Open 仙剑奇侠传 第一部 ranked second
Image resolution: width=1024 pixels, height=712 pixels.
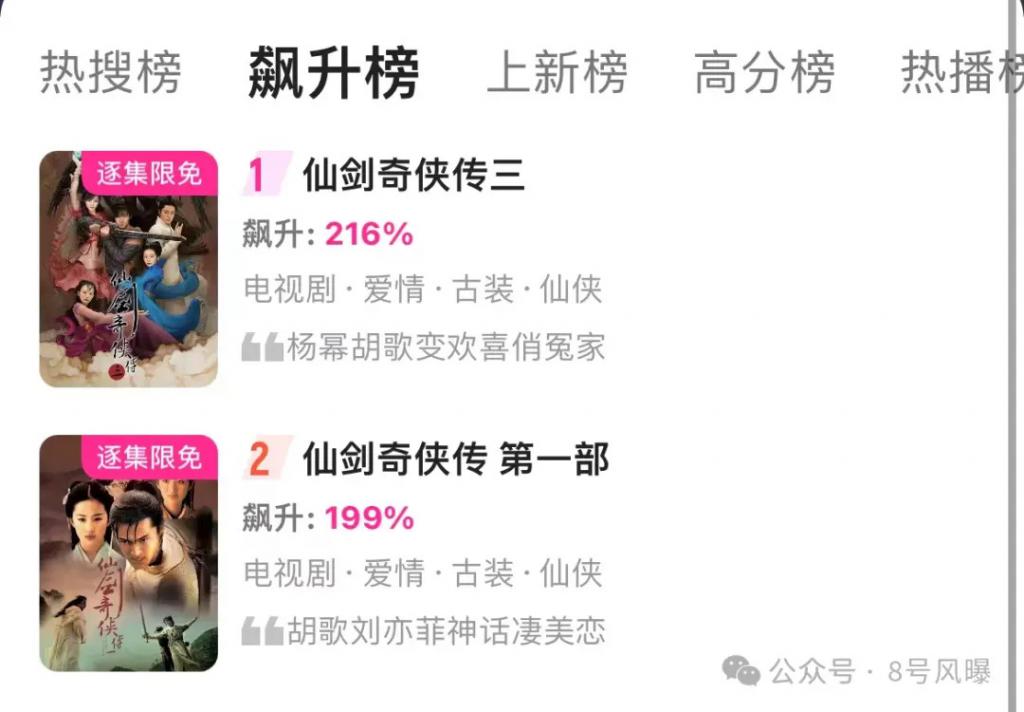coord(455,460)
